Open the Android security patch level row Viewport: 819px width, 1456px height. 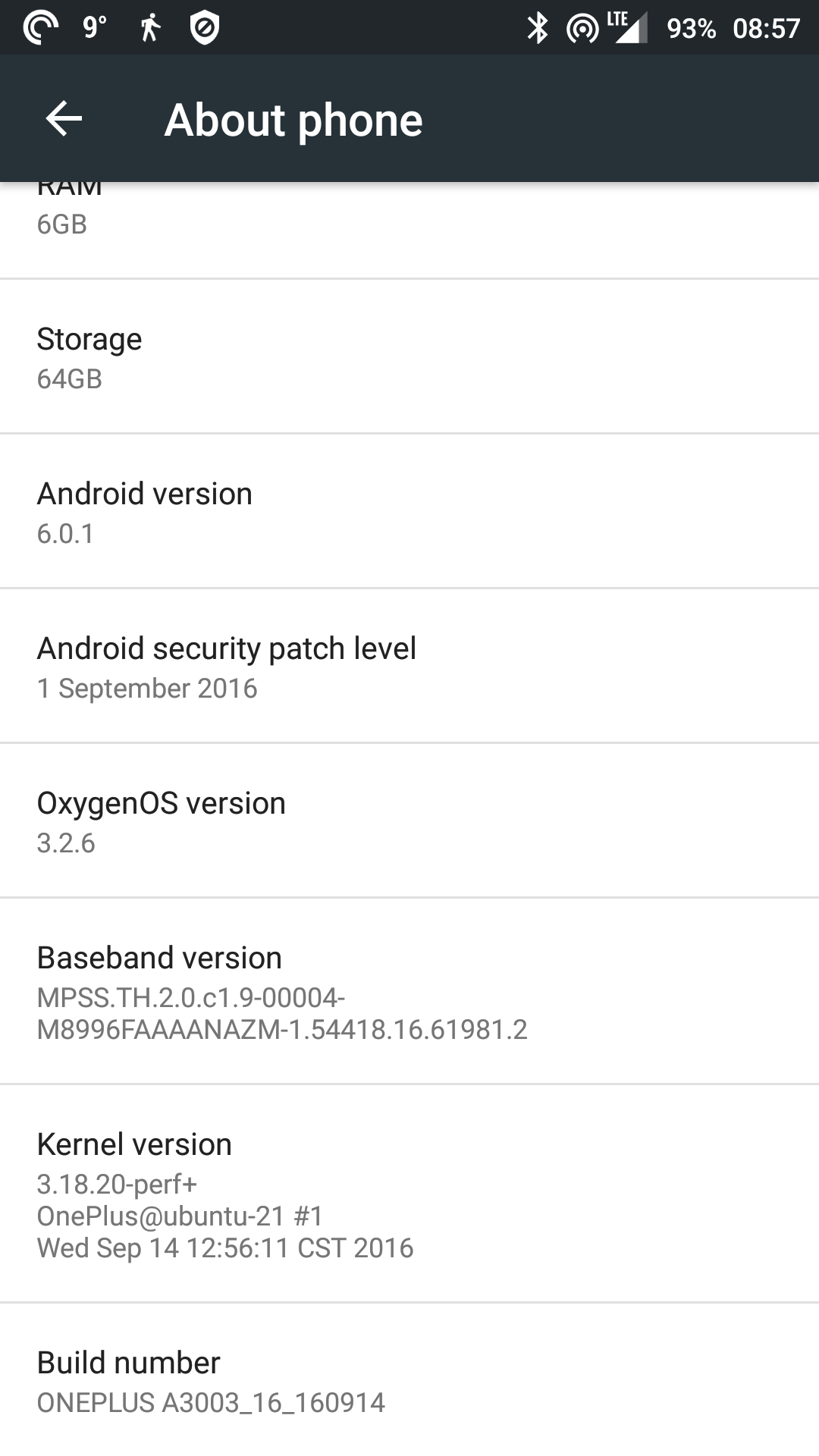[x=409, y=666]
